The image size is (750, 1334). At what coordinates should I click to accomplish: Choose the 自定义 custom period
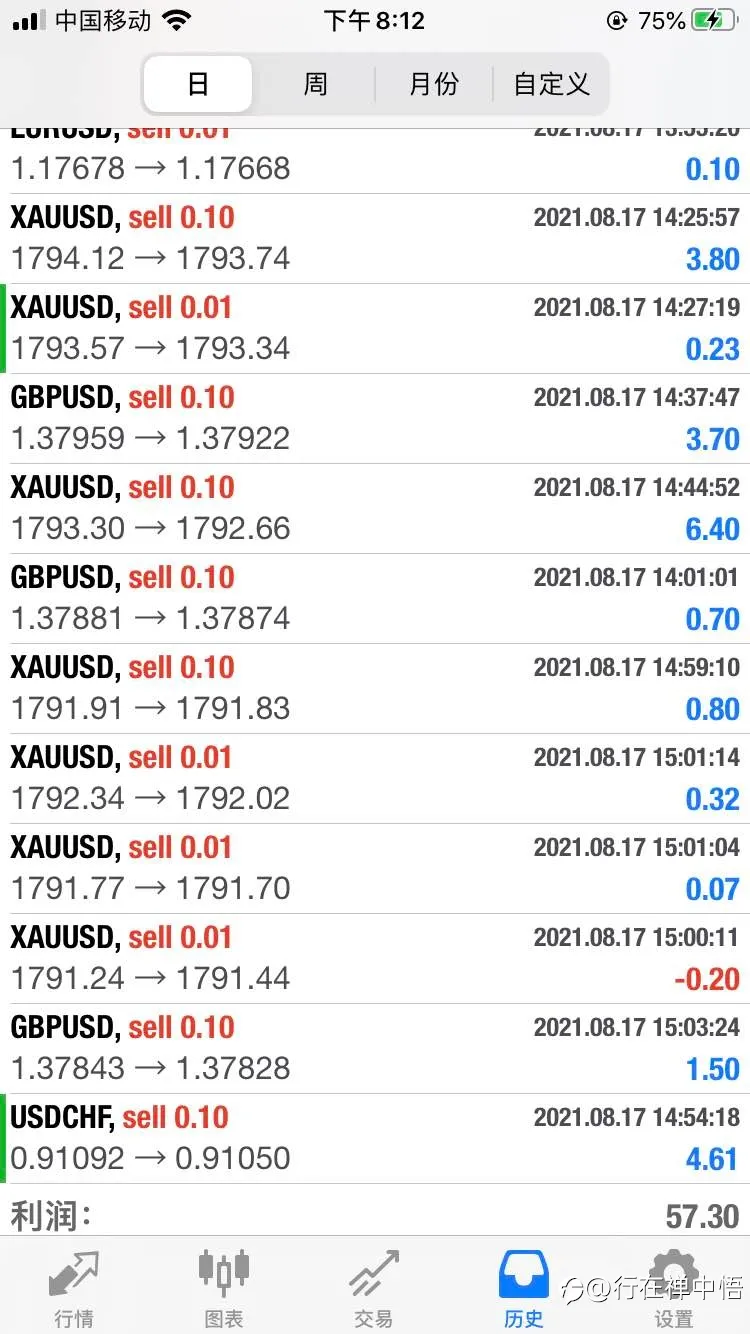[551, 84]
